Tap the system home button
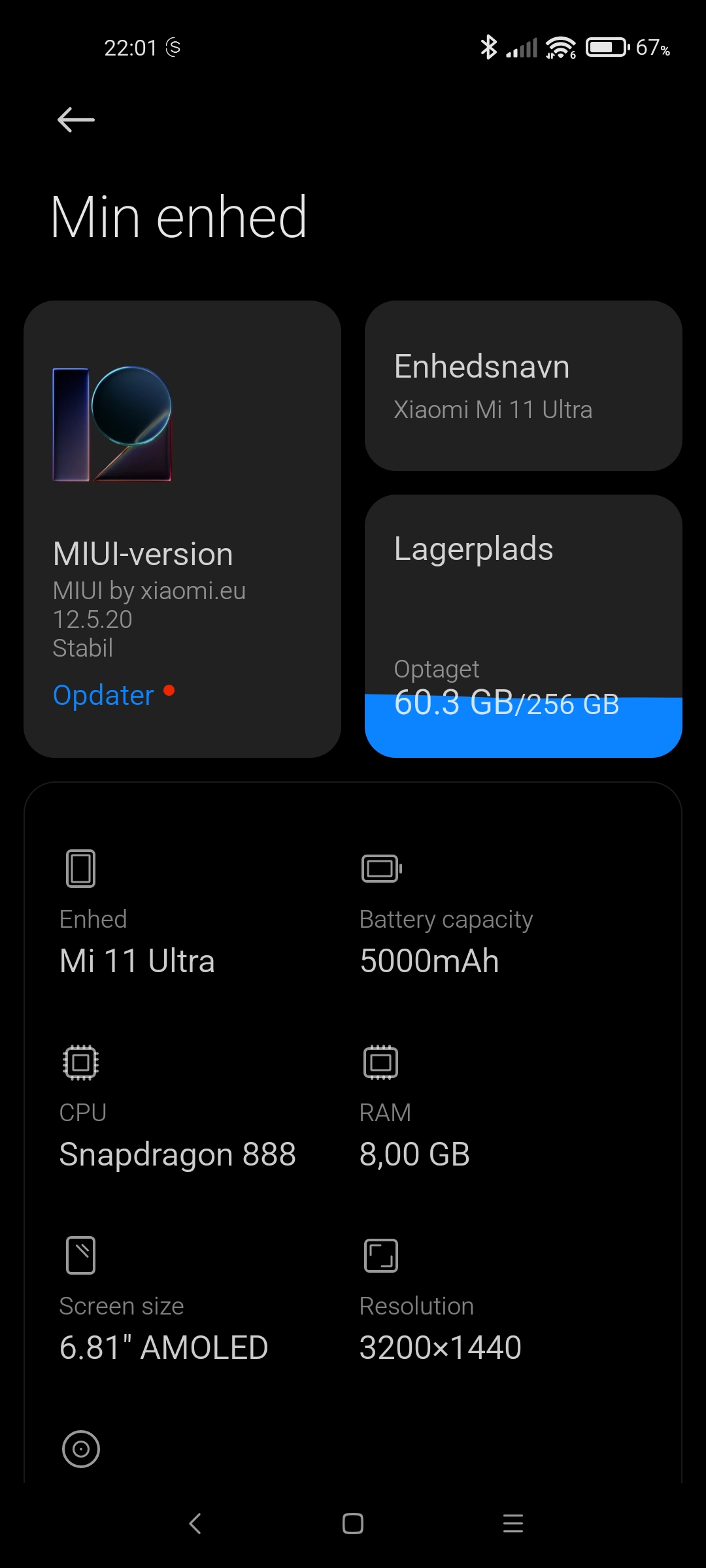The width and height of the screenshot is (706, 1568). coord(353,1524)
